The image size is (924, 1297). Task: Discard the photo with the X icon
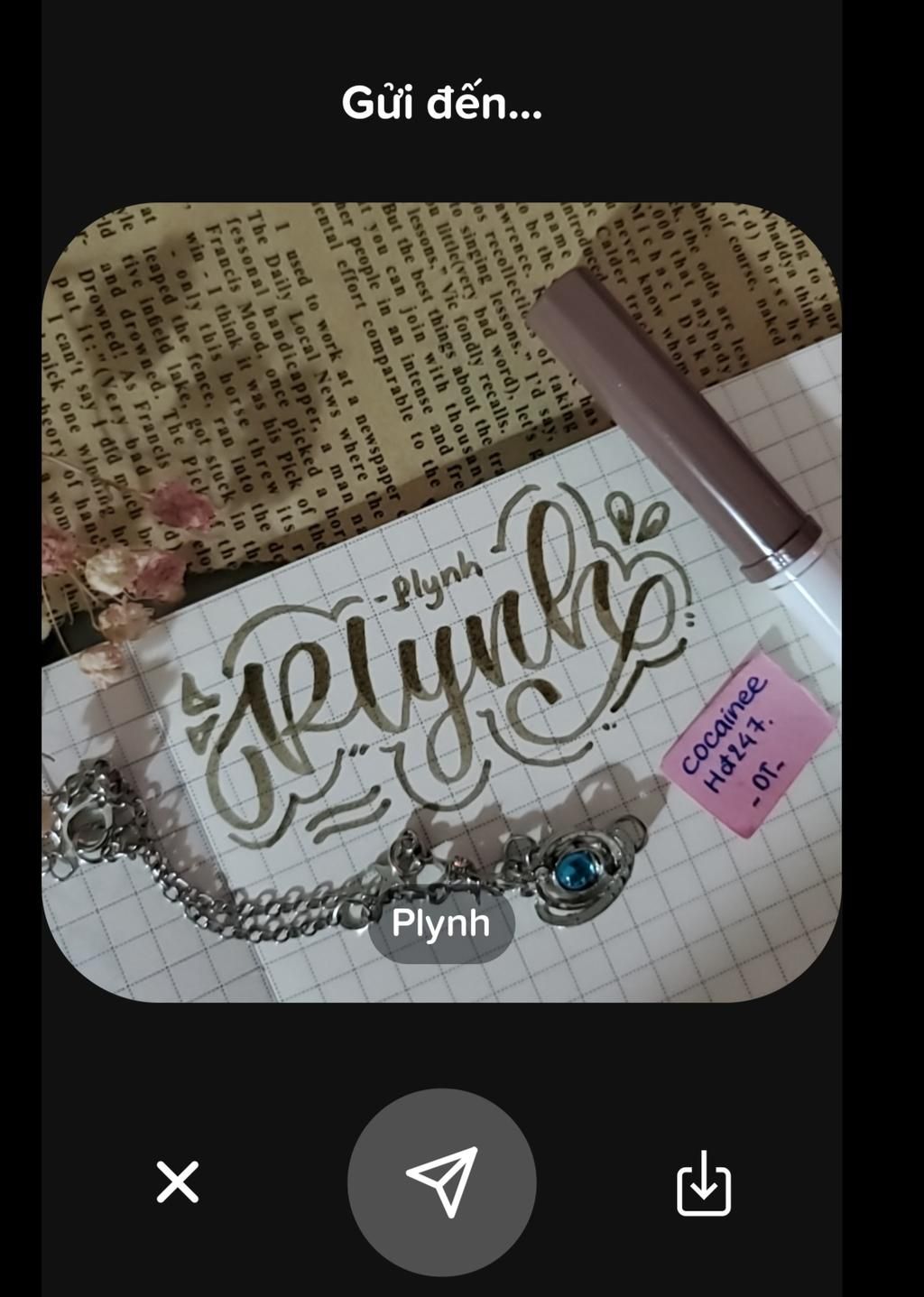click(178, 1182)
